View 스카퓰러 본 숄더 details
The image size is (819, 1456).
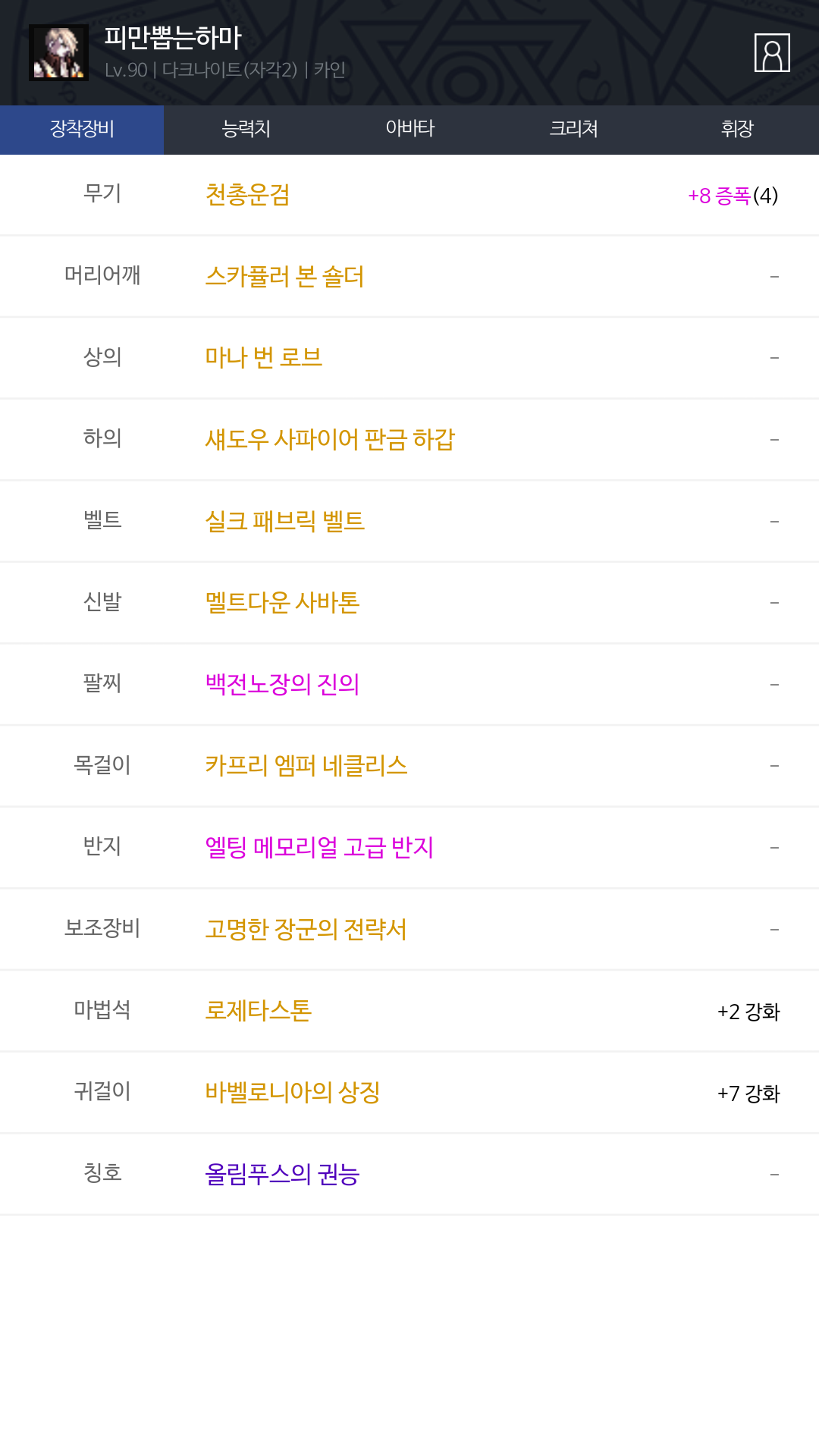coord(284,276)
